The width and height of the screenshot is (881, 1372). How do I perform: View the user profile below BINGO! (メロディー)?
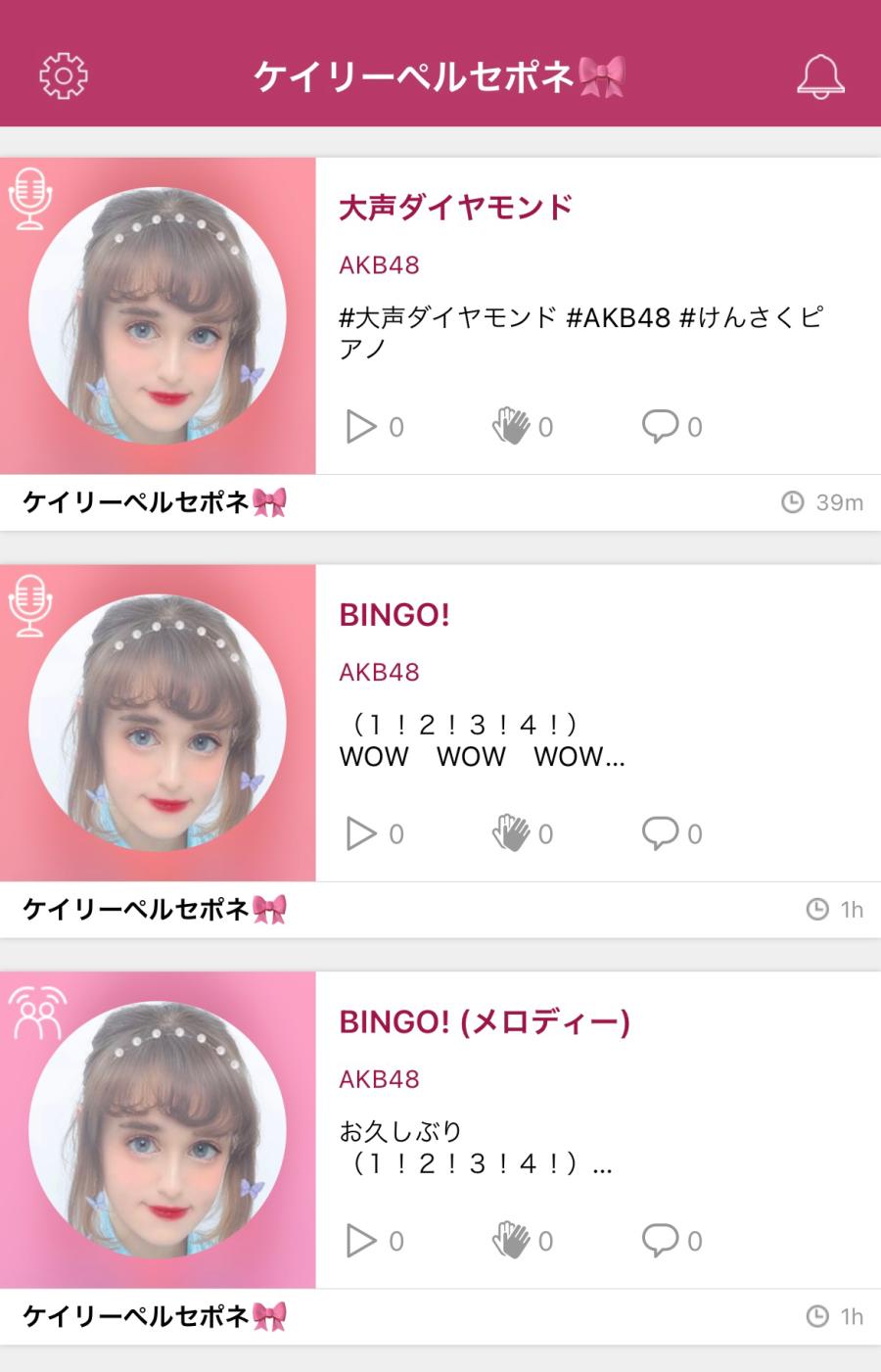154,1316
